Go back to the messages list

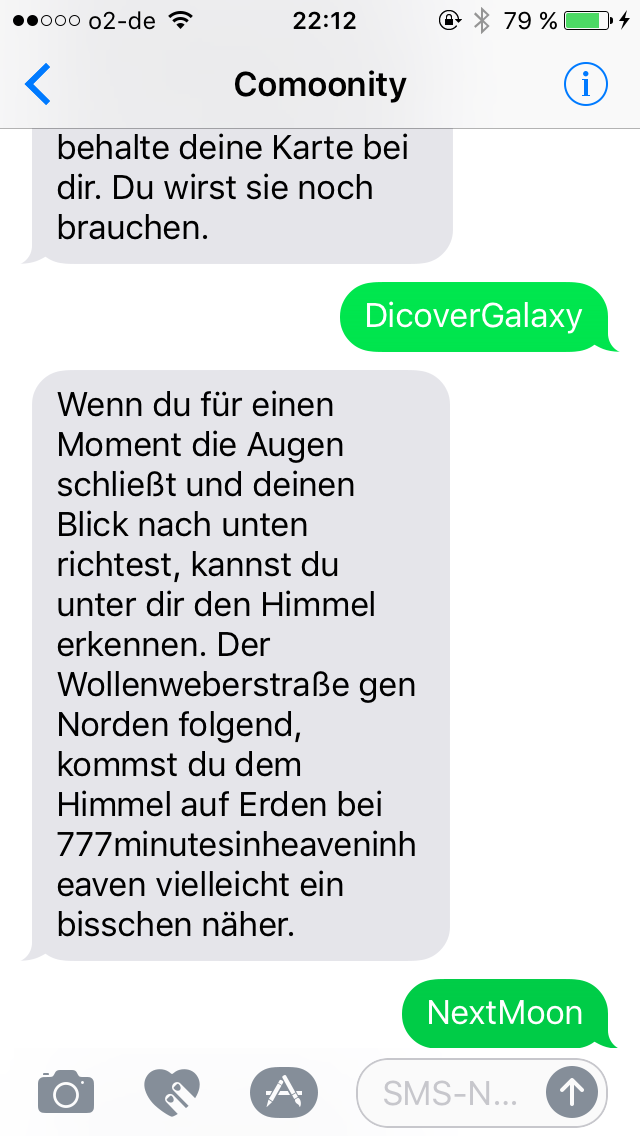(x=38, y=85)
